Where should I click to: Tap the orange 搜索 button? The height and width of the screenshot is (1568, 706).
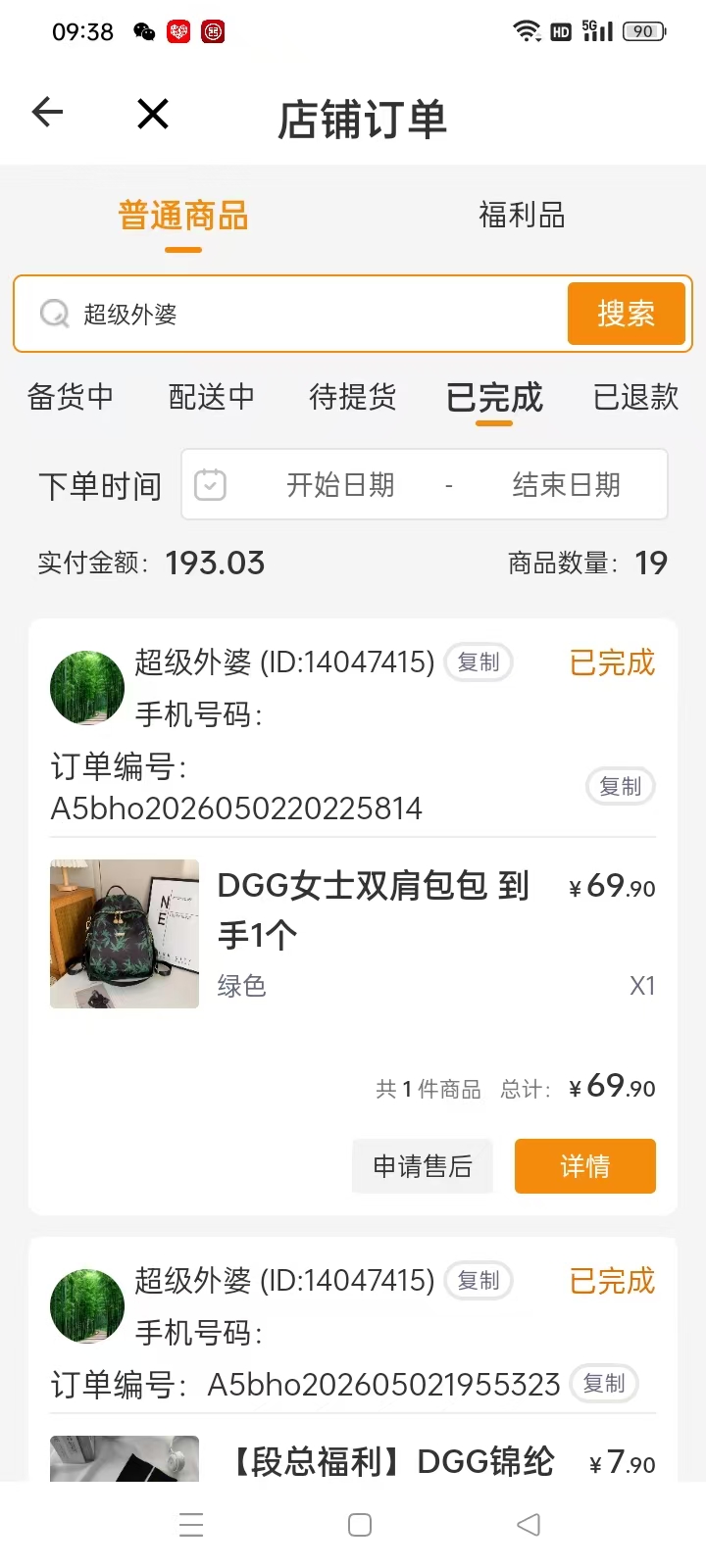point(626,314)
